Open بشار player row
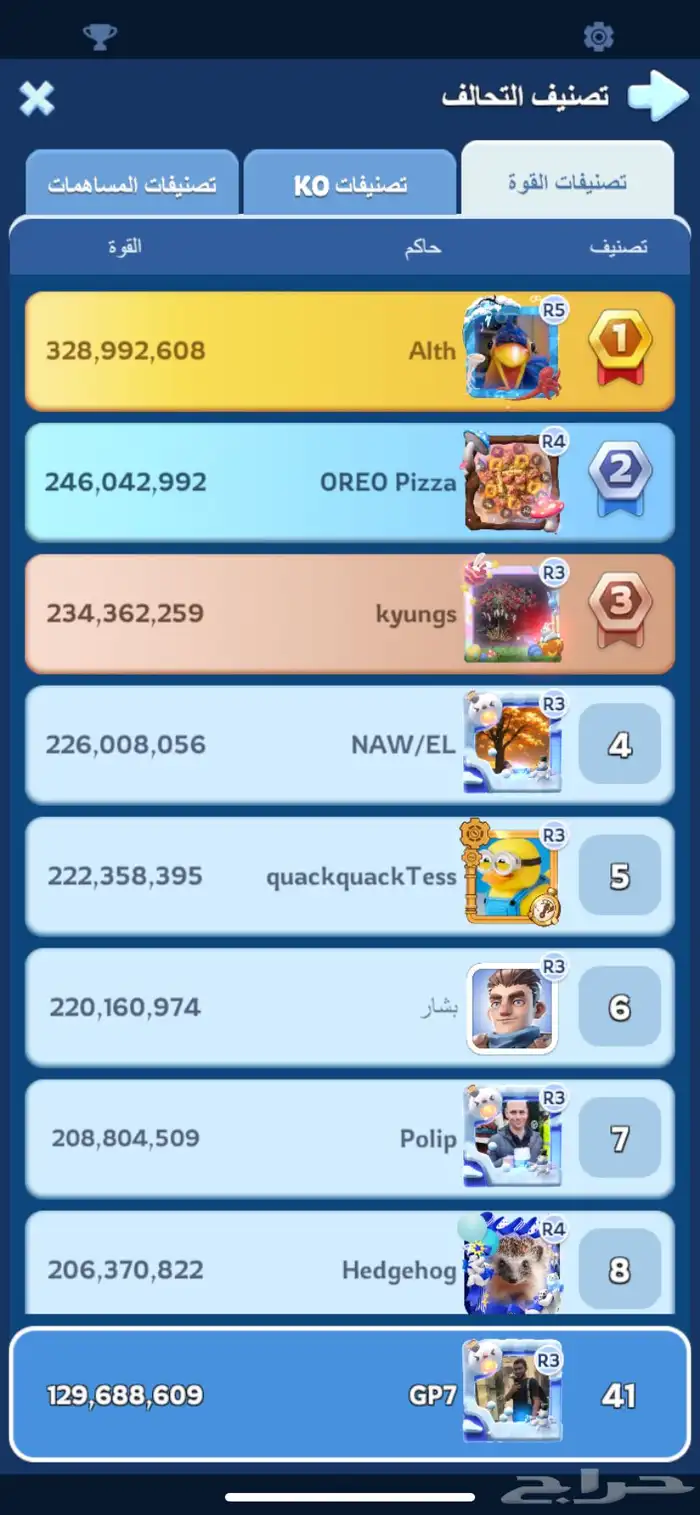The width and height of the screenshot is (700, 1515). click(x=350, y=1008)
